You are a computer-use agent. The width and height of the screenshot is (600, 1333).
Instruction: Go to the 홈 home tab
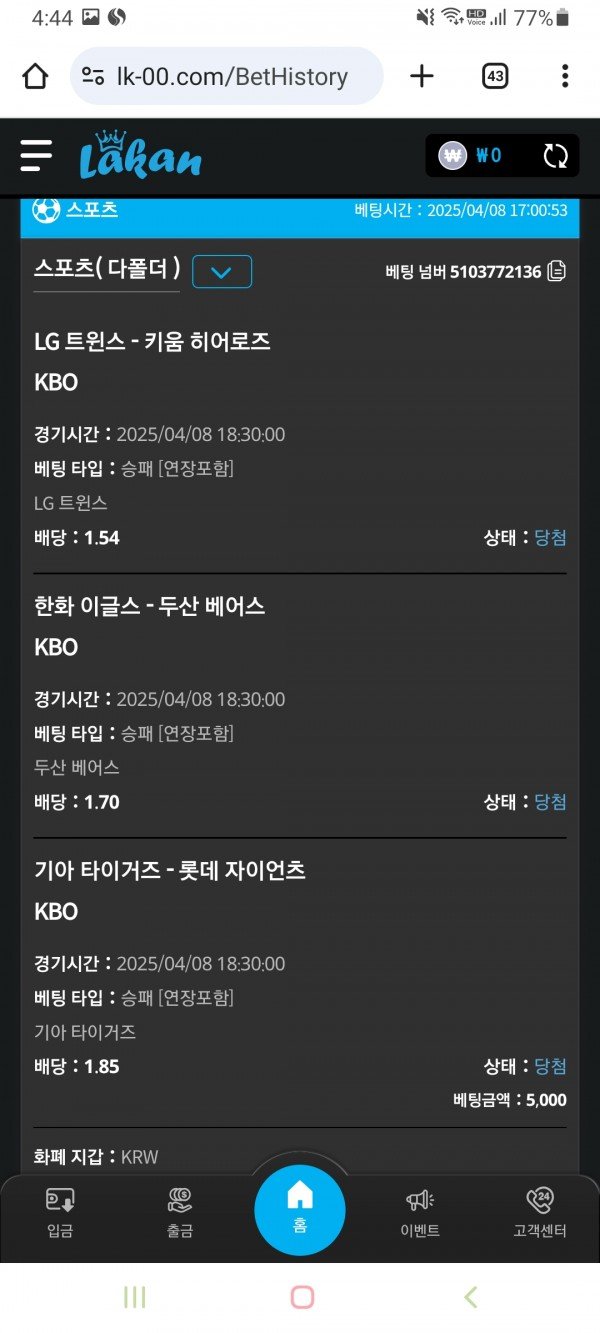click(300, 1209)
